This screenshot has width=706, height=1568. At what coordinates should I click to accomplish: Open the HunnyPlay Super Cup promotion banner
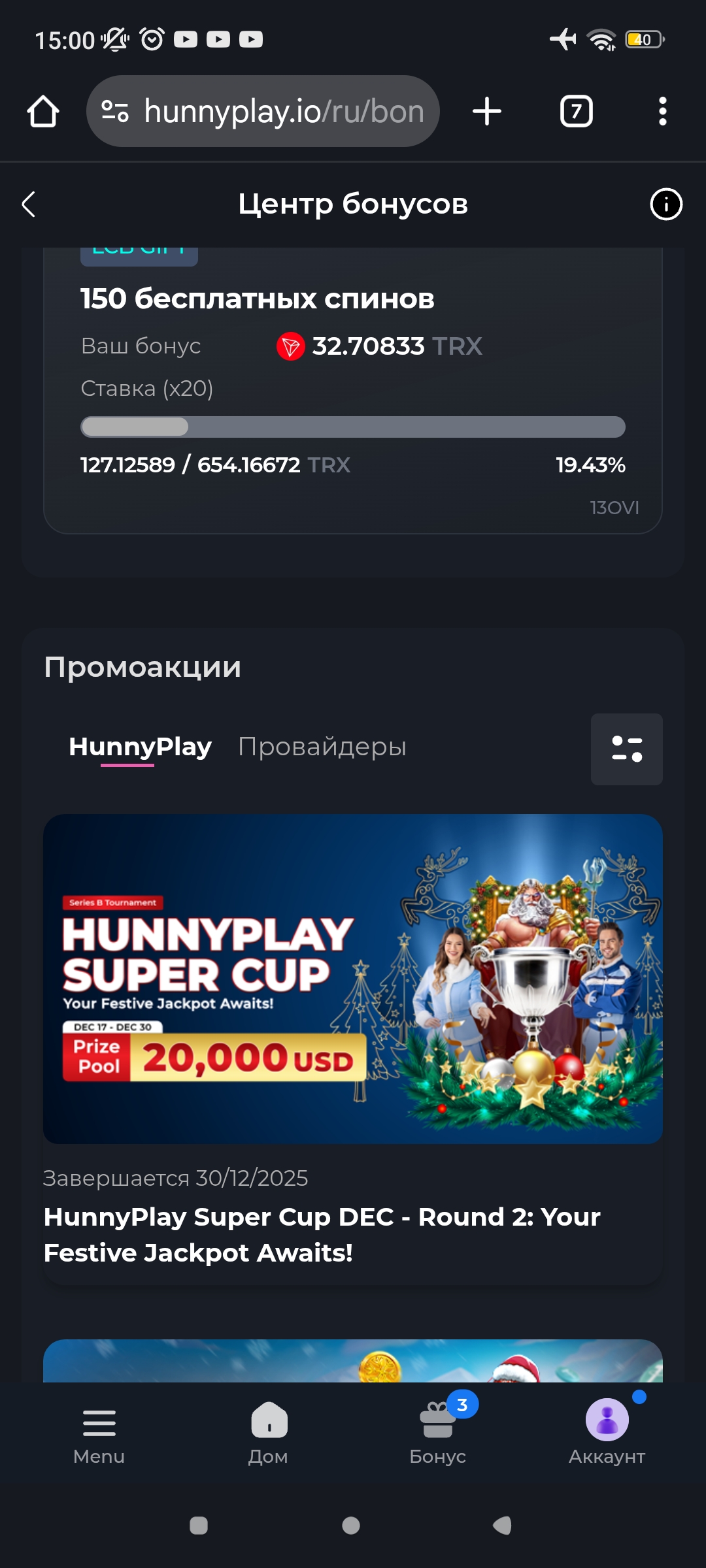pyautogui.click(x=353, y=978)
